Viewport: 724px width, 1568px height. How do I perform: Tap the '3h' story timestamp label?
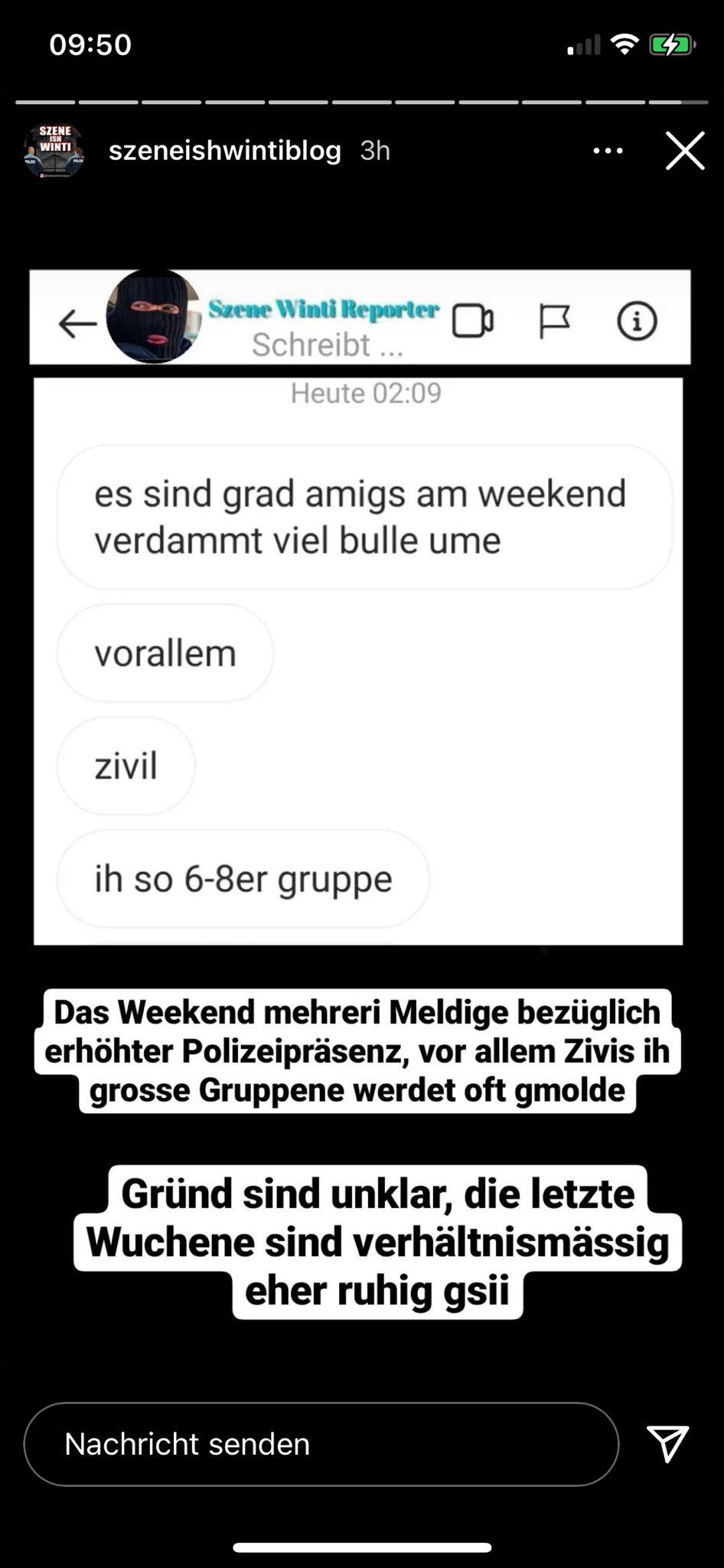[x=374, y=150]
